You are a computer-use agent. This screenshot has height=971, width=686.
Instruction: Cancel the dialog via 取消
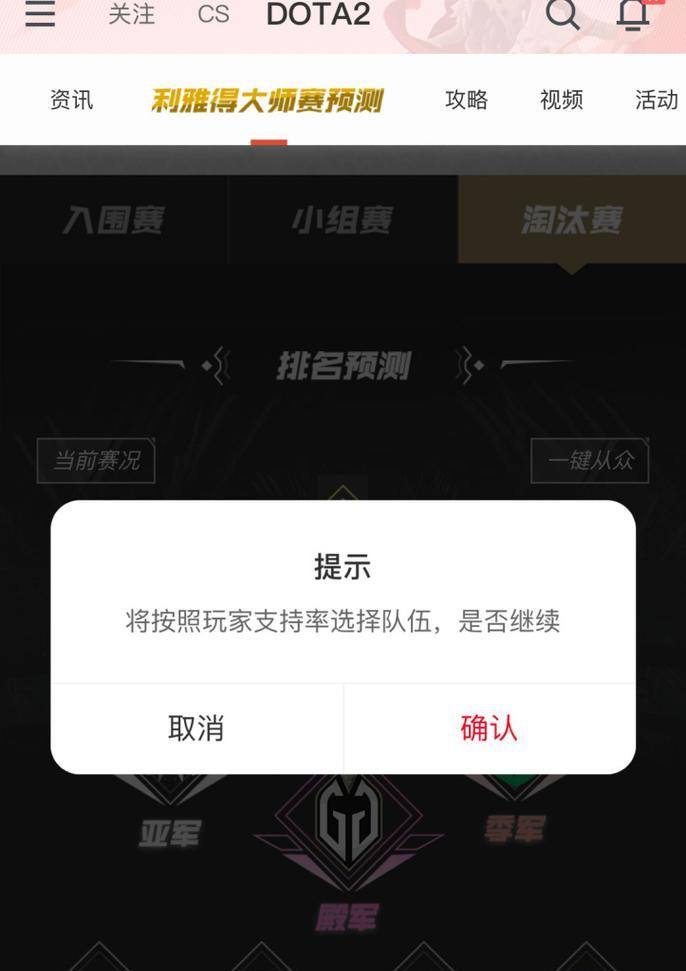(196, 728)
